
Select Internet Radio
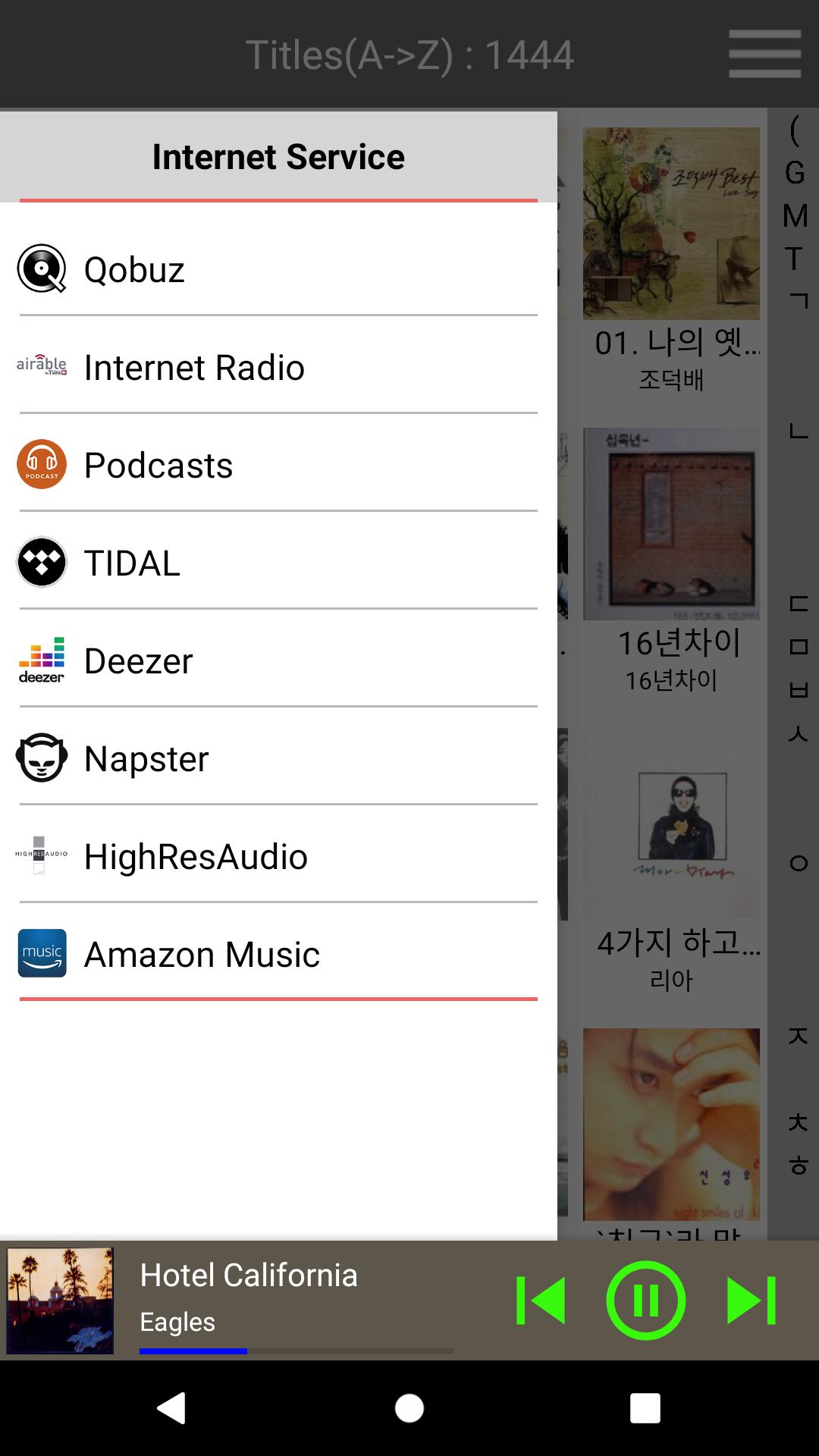(278, 367)
